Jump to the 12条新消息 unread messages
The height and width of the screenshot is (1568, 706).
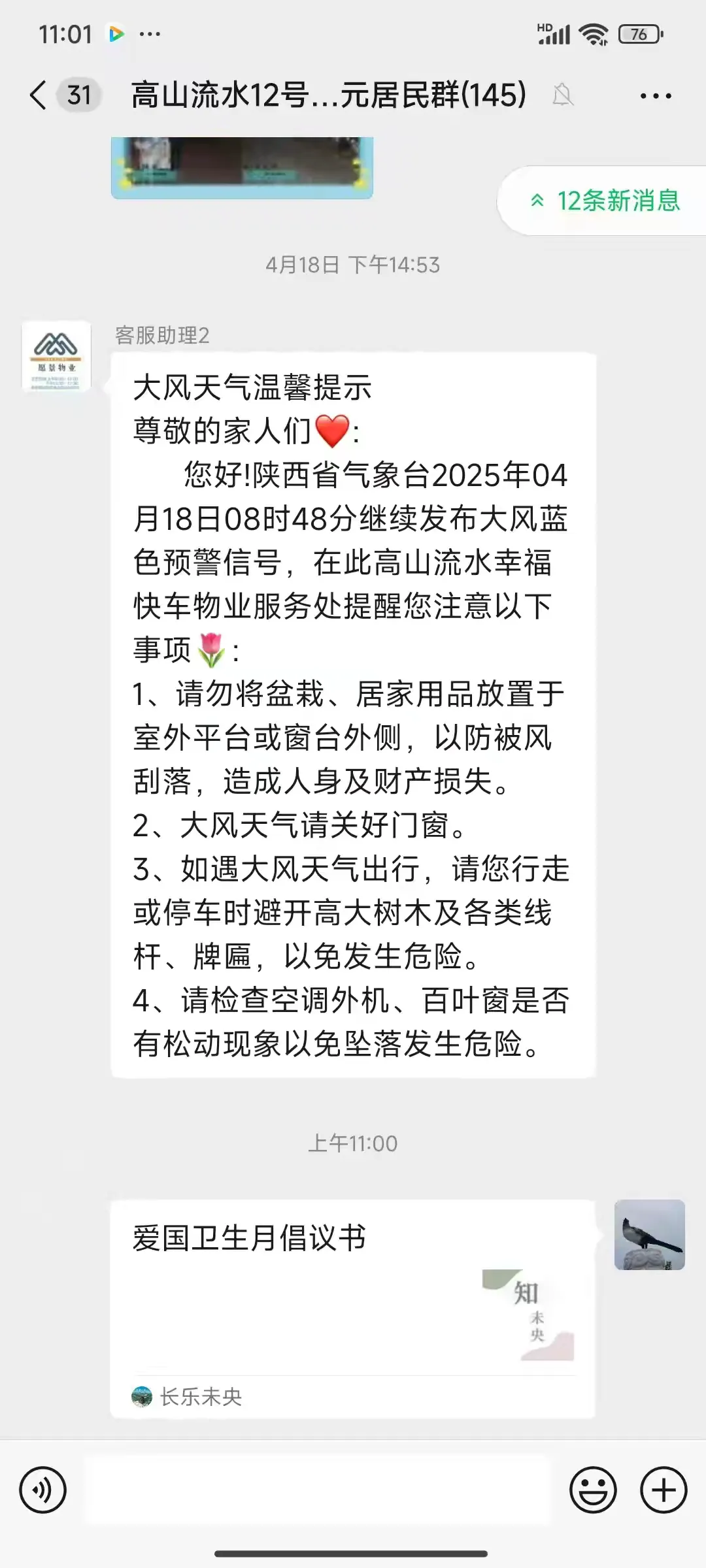pyautogui.click(x=605, y=201)
